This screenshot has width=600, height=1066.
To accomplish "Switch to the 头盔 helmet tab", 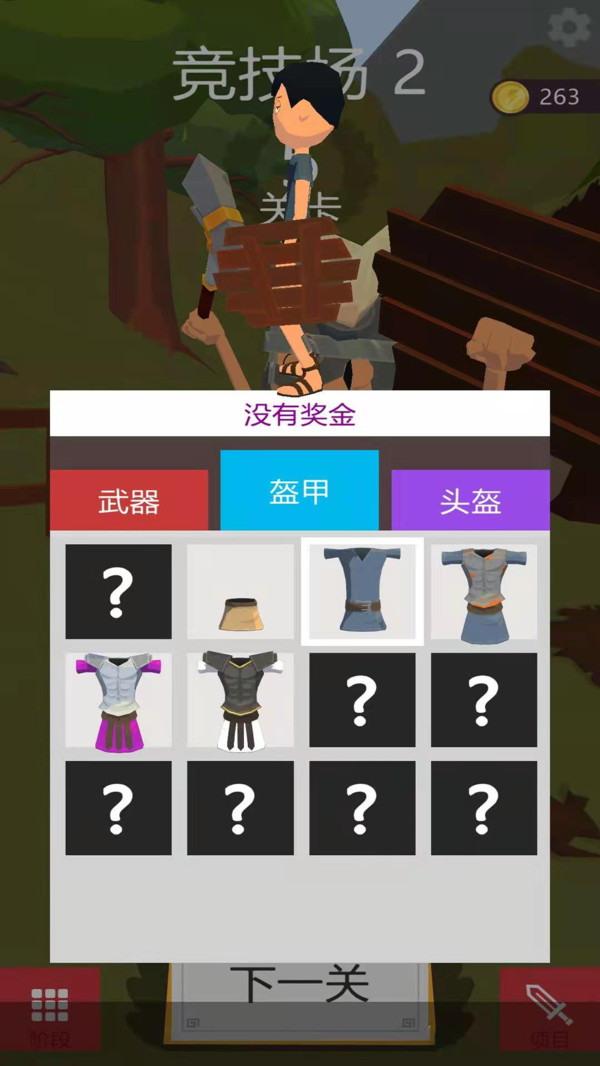I will point(470,499).
